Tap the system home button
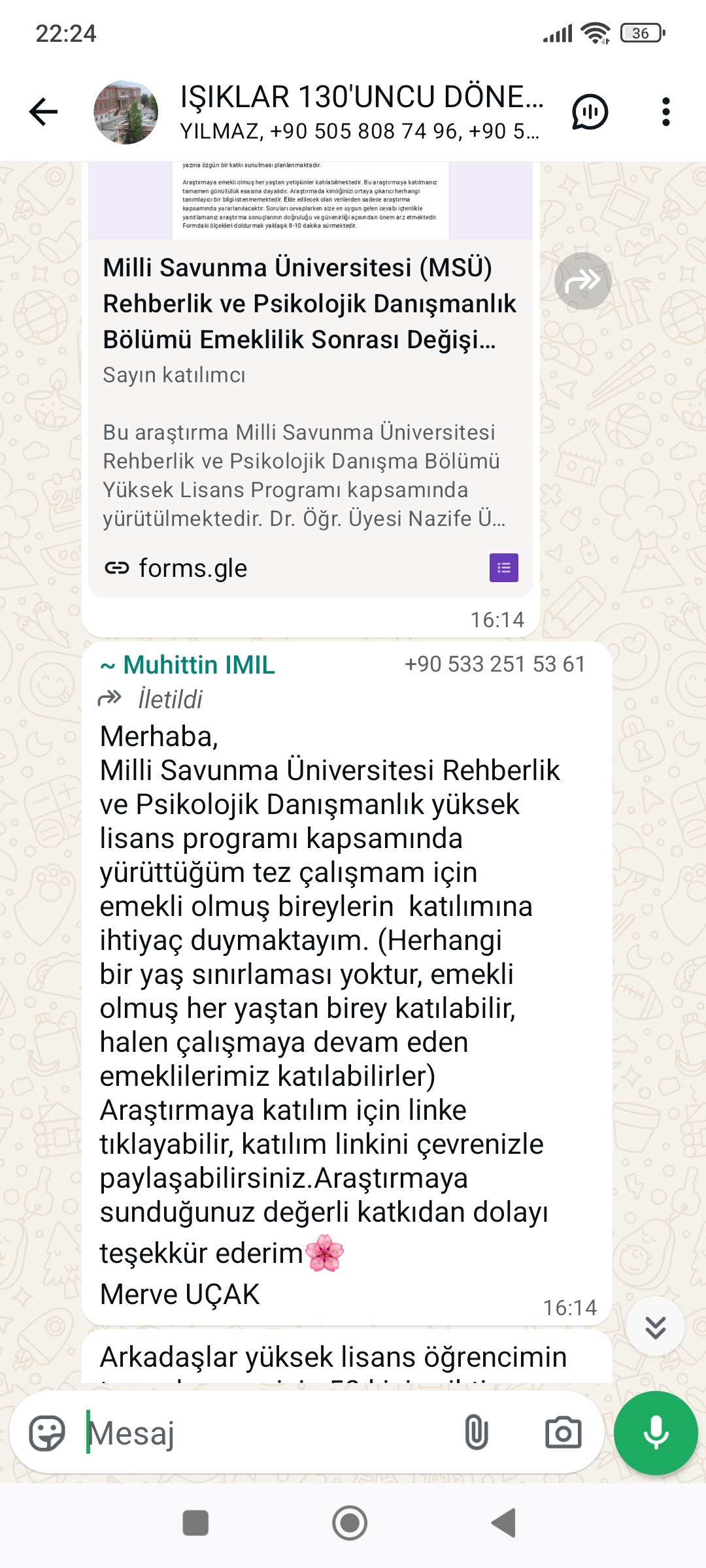The height and width of the screenshot is (1568, 706). (x=350, y=1524)
